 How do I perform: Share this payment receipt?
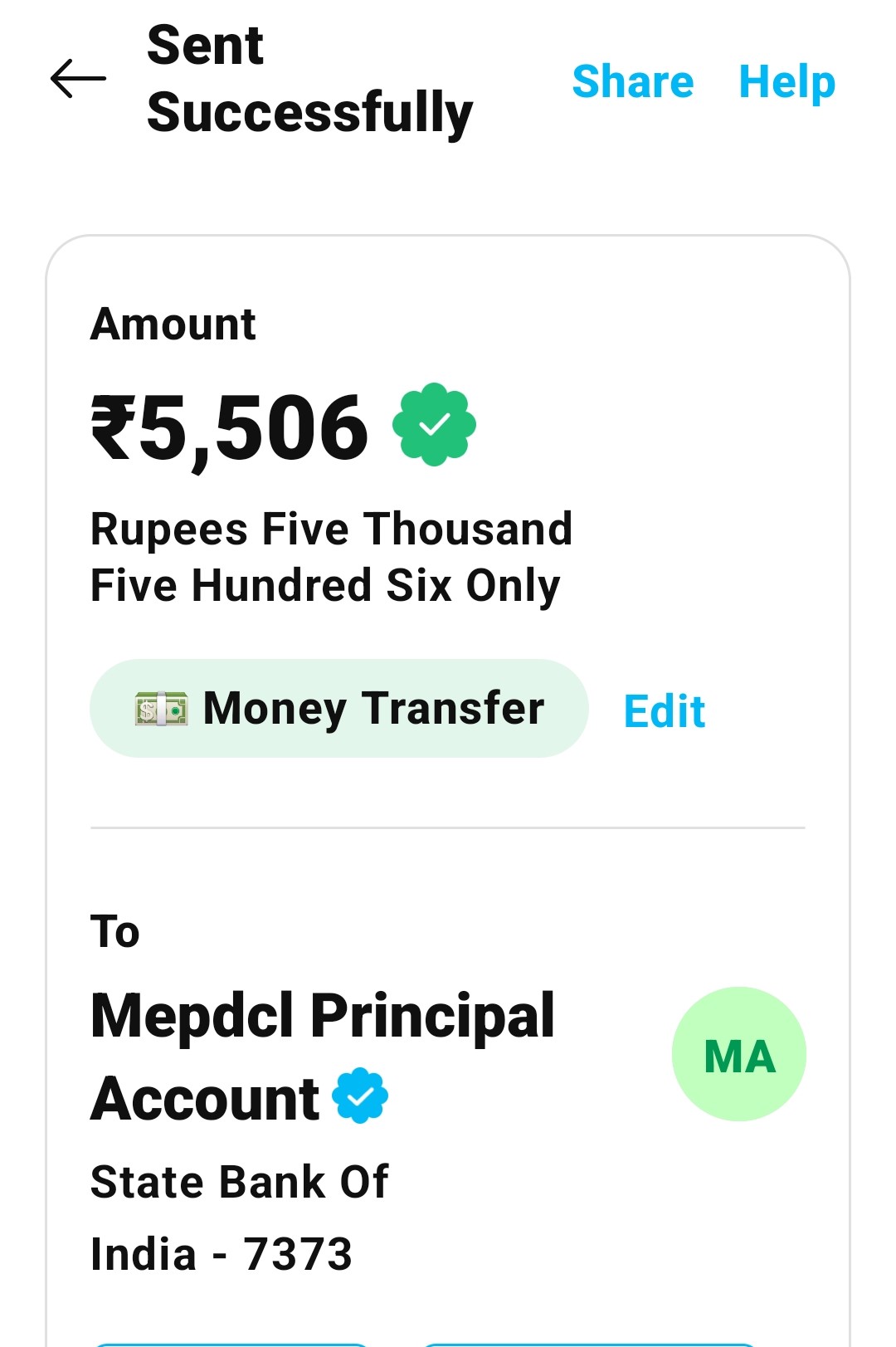point(632,82)
